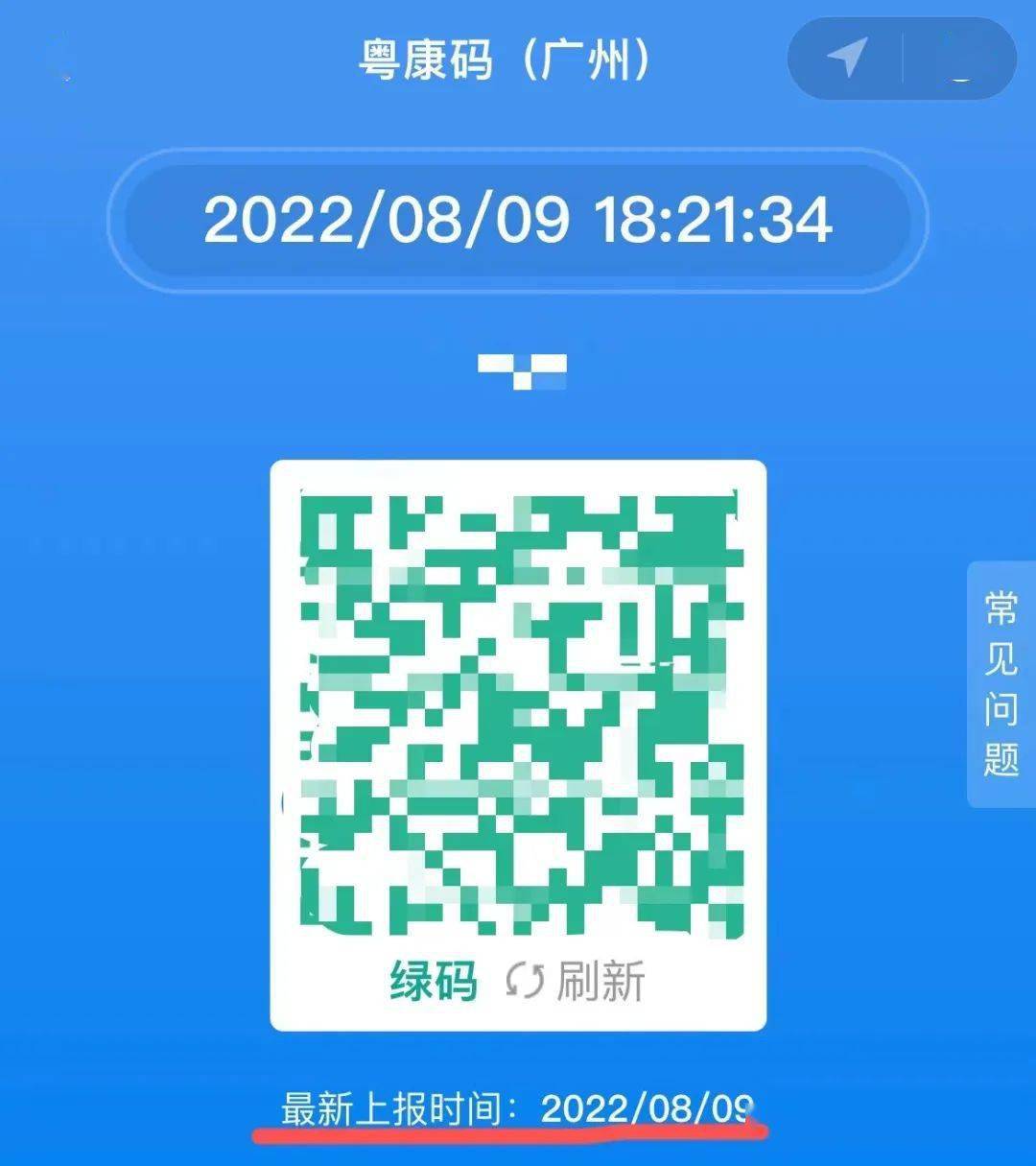Open the 常见问题 side tab
The width and height of the screenshot is (1036, 1166).
pos(1001,683)
